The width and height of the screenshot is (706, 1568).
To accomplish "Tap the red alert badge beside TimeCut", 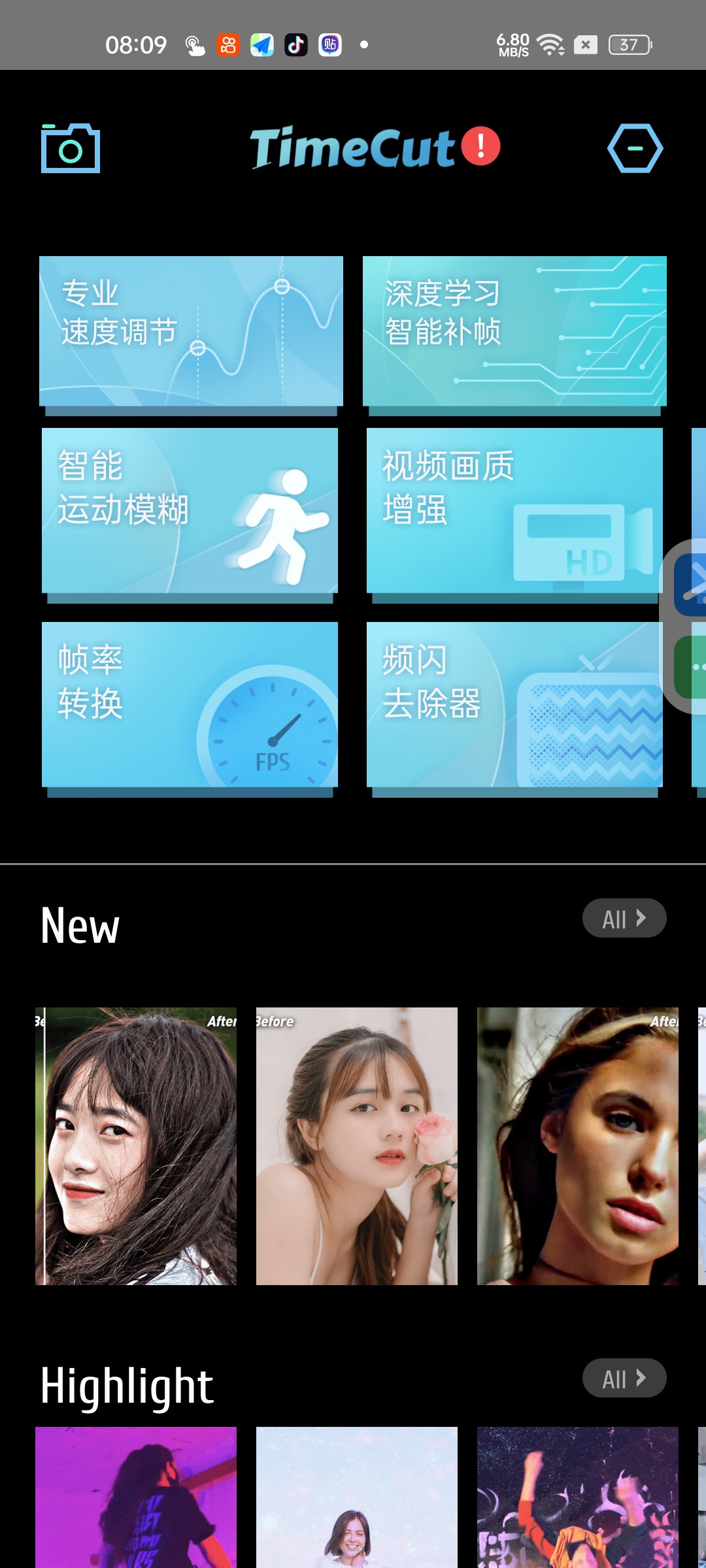I will [481, 146].
